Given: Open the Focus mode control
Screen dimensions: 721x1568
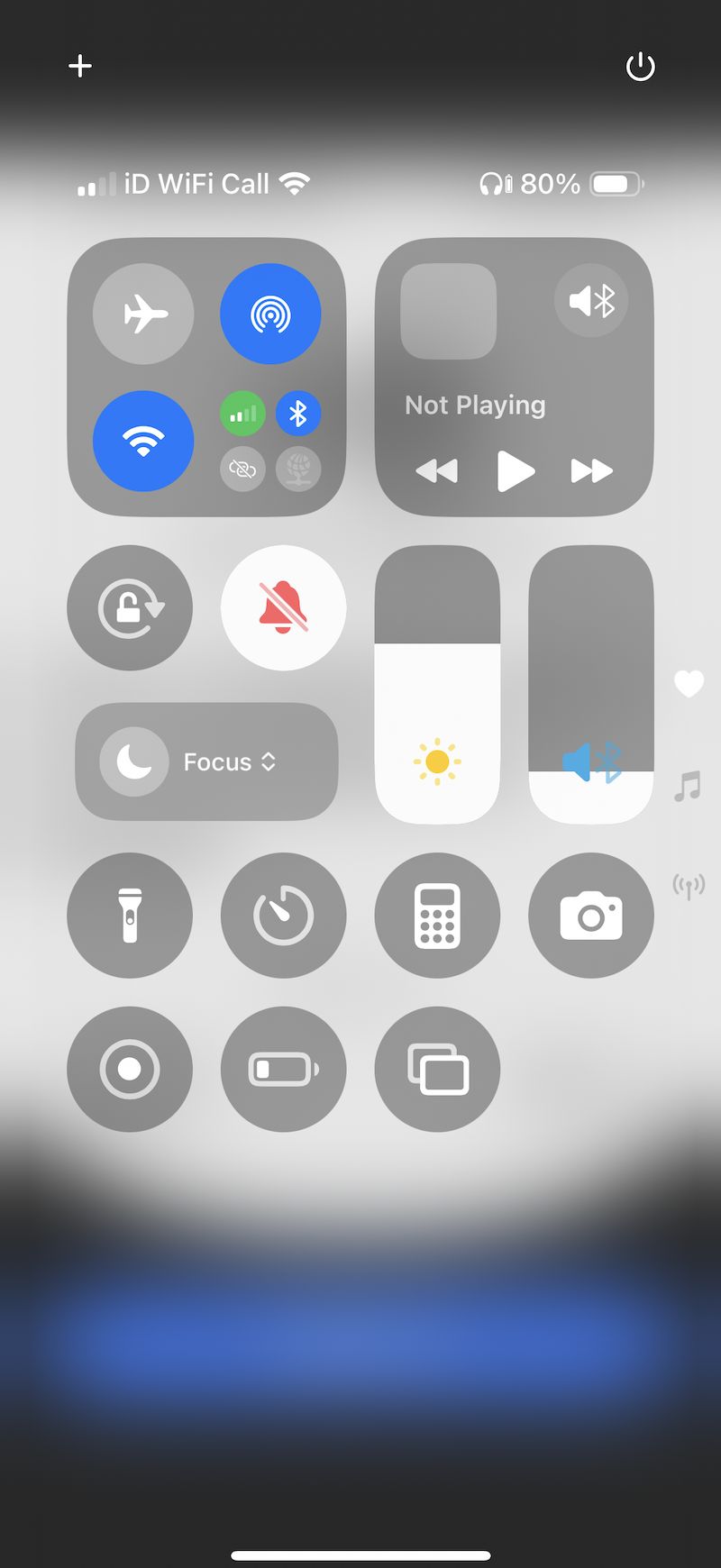Looking at the screenshot, I should (x=207, y=761).
